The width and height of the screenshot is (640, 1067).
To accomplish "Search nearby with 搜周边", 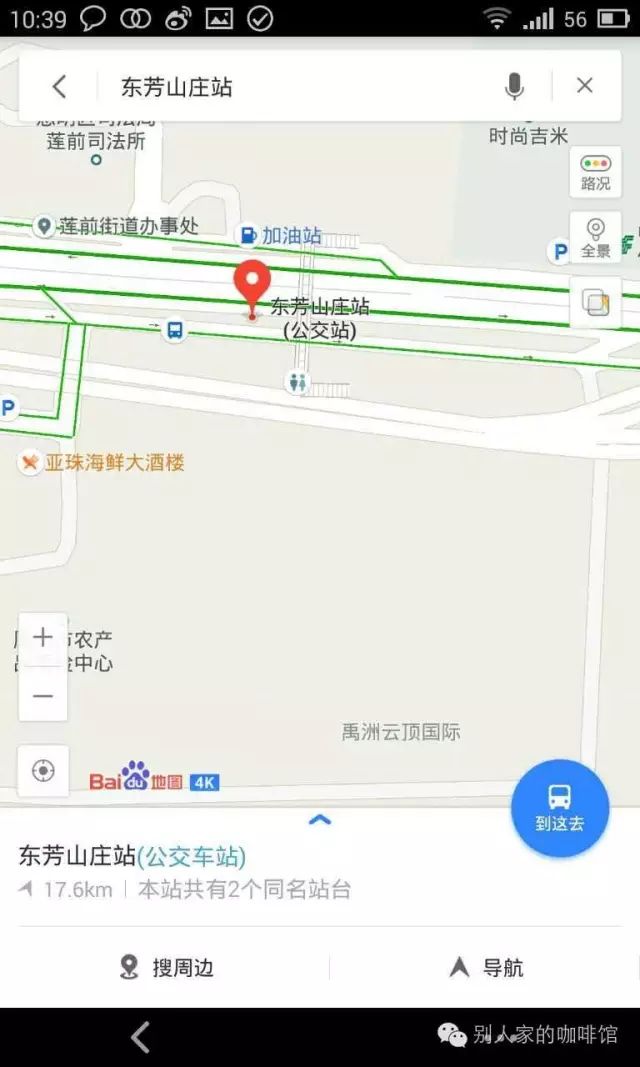I will click(x=167, y=967).
